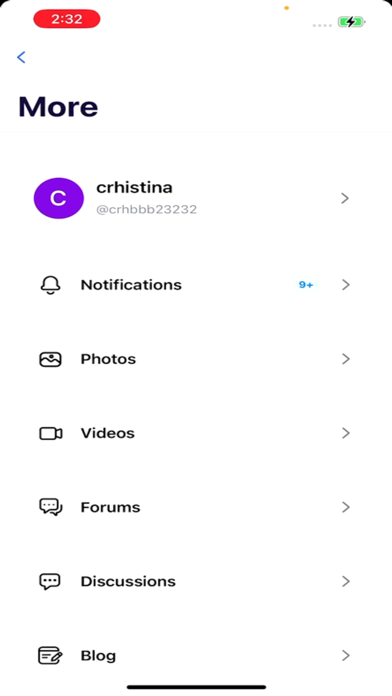Screen dimensions: 392x696
Task: Open crhistina's profile row
Action: coord(196,198)
